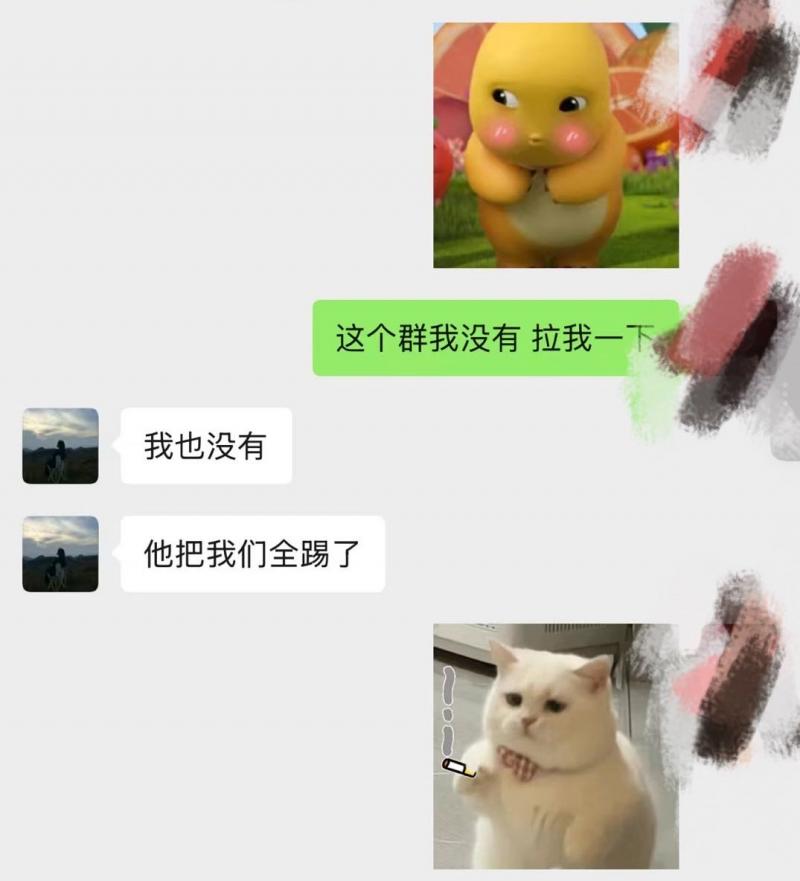Open the white cat sticker
This screenshot has width=800, height=881.
click(x=555, y=745)
